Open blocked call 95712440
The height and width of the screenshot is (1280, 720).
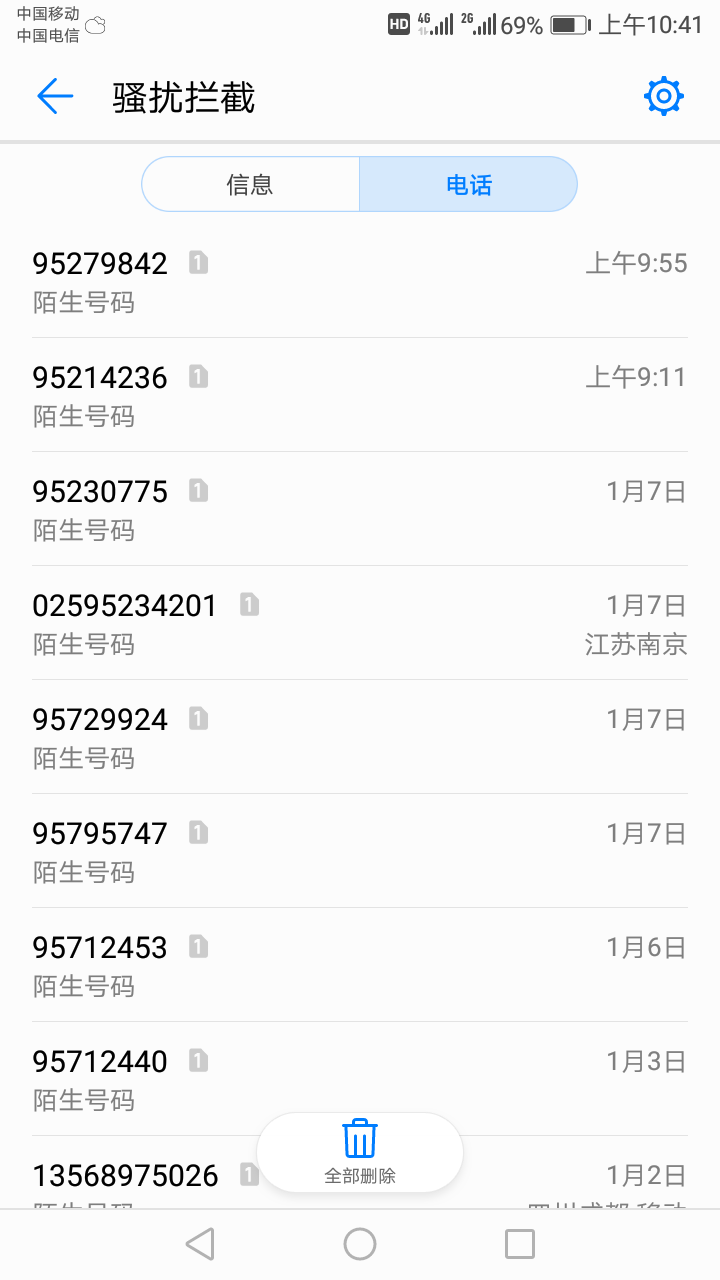pos(360,1079)
